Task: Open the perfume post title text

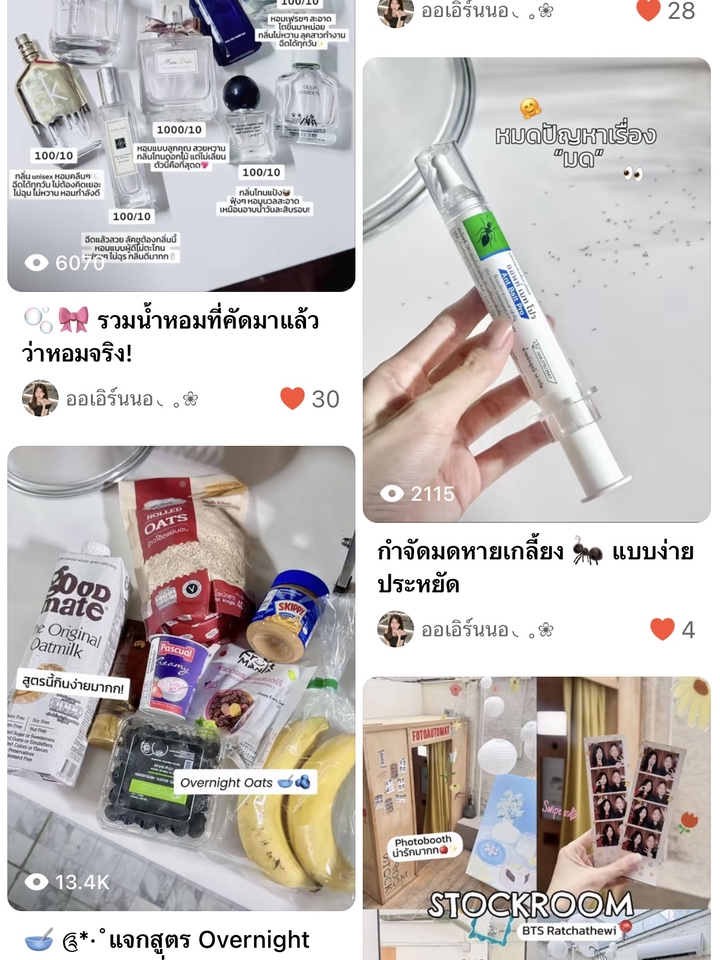Action: coord(171,336)
